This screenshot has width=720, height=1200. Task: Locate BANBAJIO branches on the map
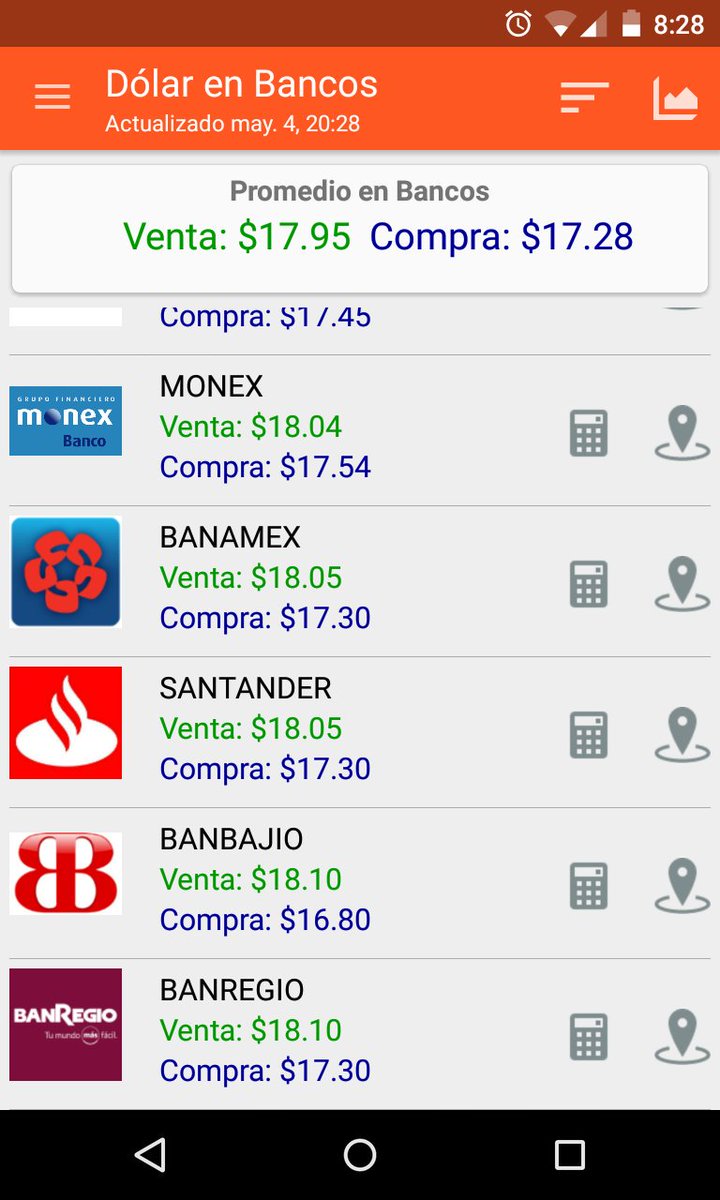[682, 886]
